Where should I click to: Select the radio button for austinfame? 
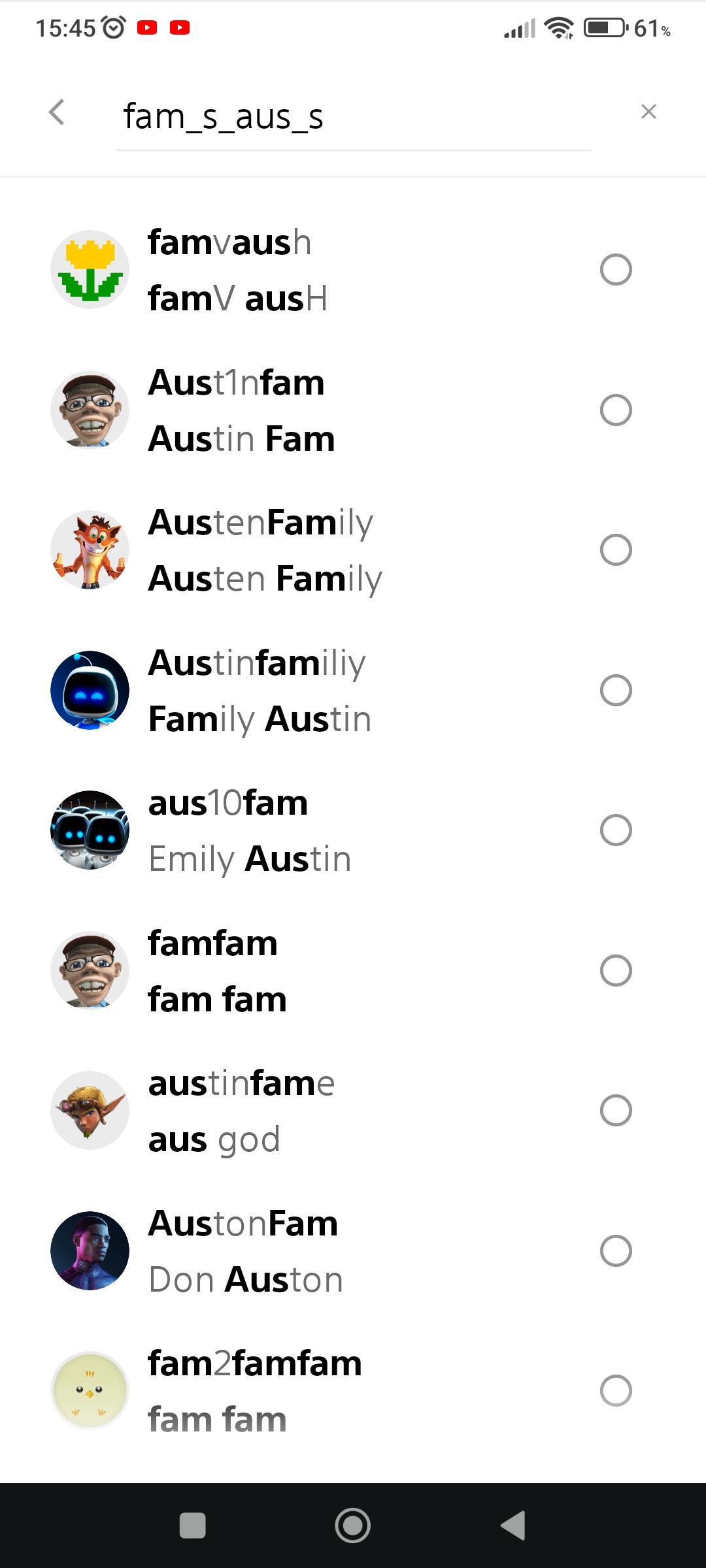coord(616,1111)
